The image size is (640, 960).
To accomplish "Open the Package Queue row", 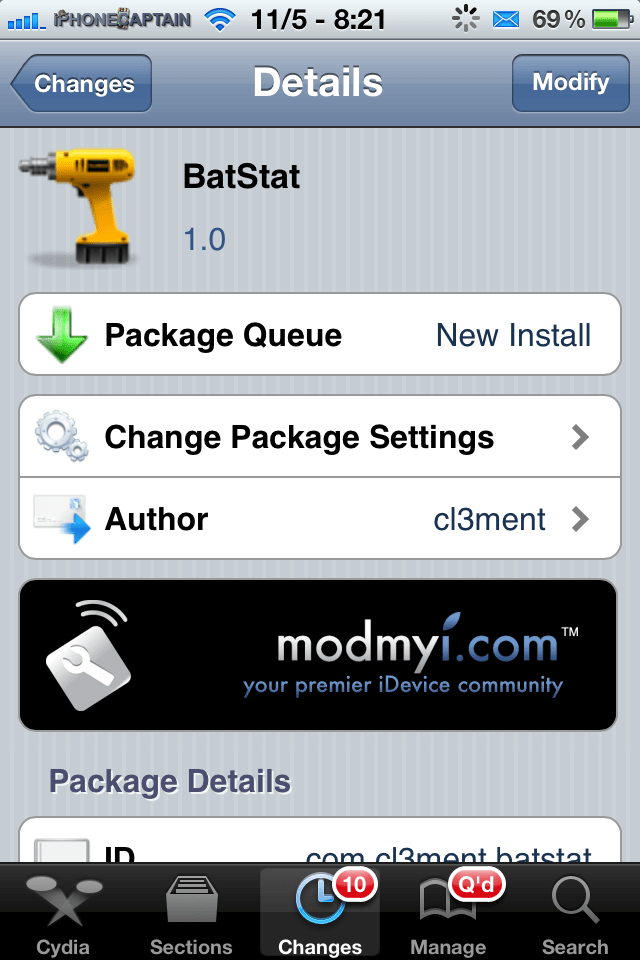I will 320,335.
